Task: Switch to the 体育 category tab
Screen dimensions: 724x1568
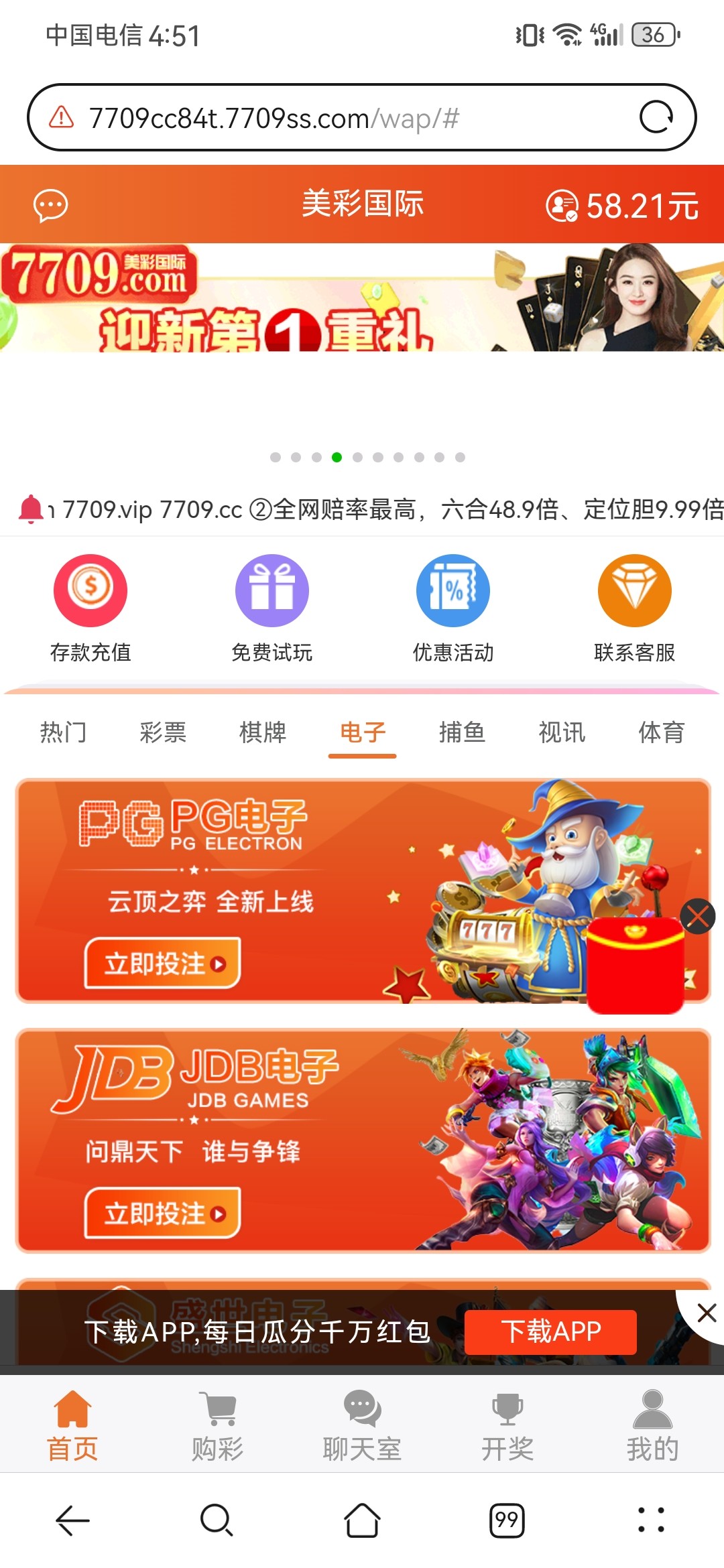Action: coord(661,732)
